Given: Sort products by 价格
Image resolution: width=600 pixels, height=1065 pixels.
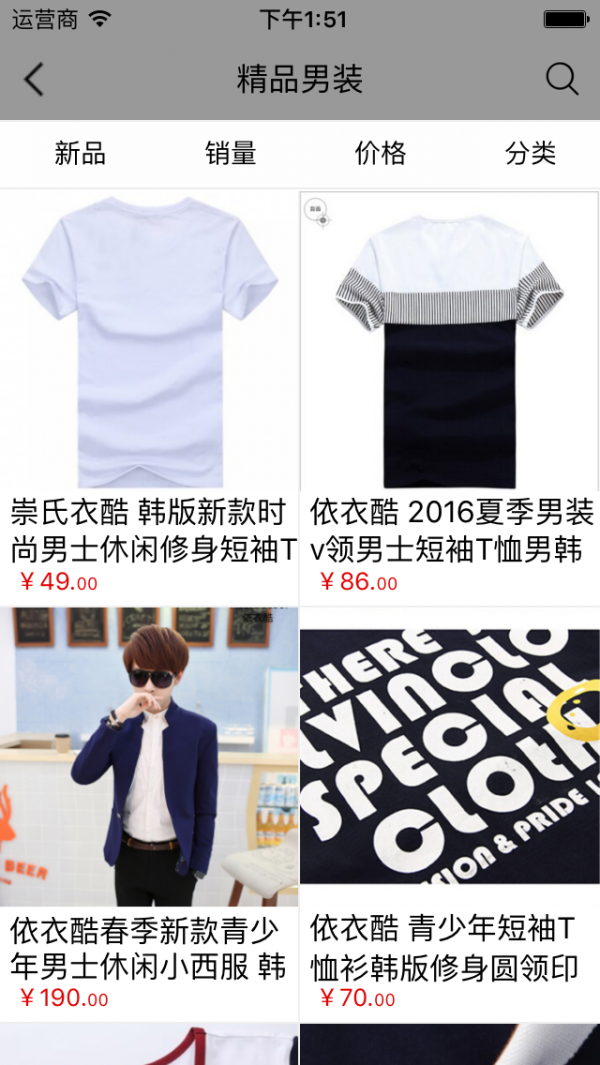Looking at the screenshot, I should pyautogui.click(x=381, y=153).
